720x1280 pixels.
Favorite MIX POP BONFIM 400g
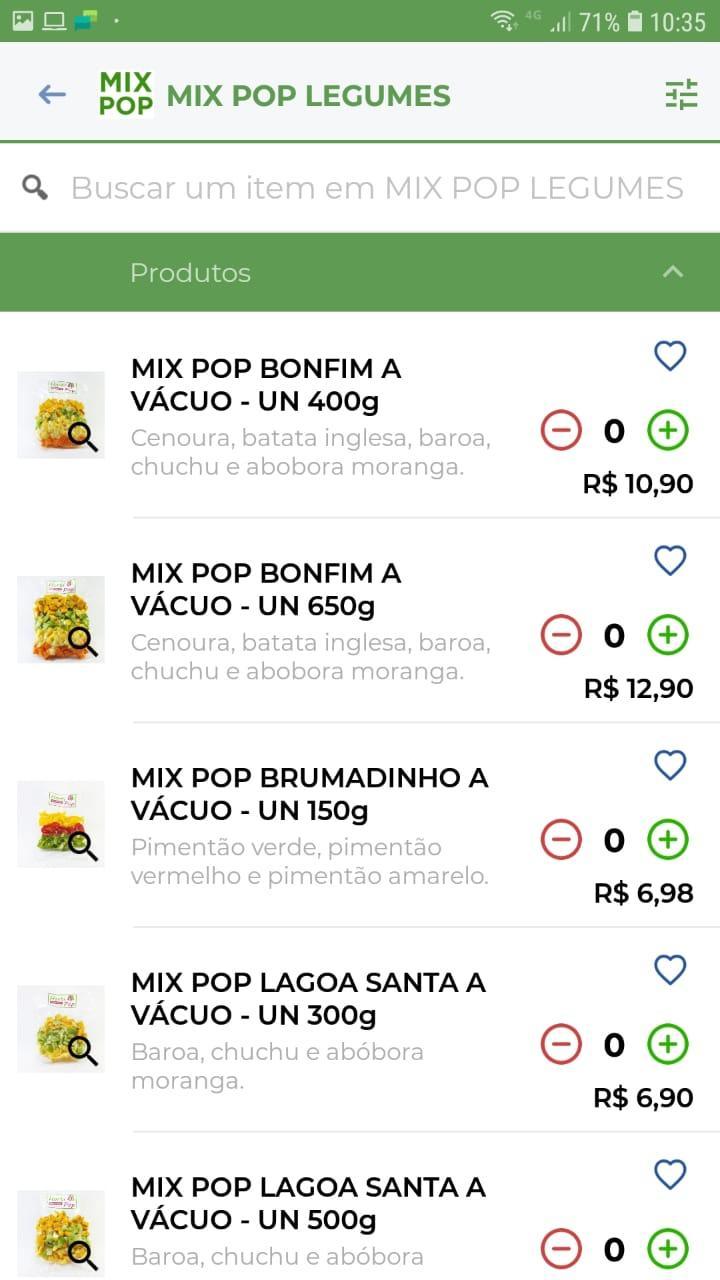coord(670,355)
